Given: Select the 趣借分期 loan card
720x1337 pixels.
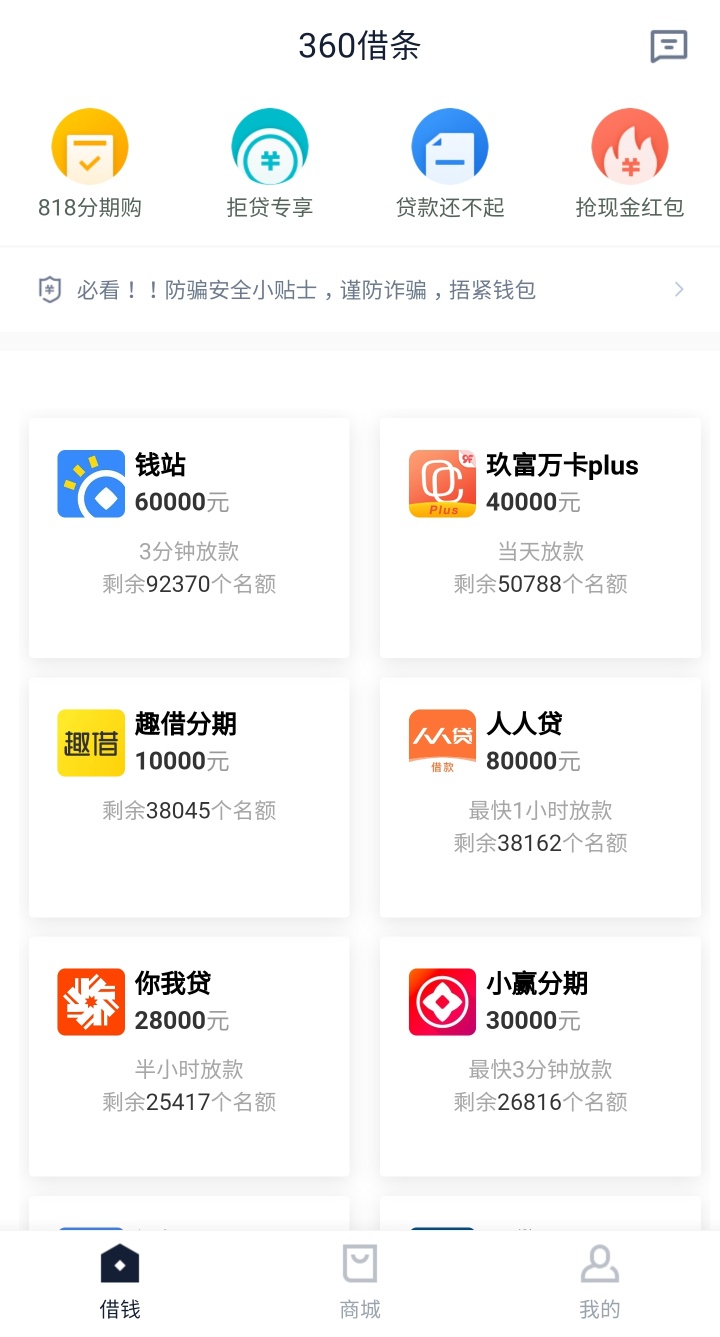Looking at the screenshot, I should click(x=189, y=797).
